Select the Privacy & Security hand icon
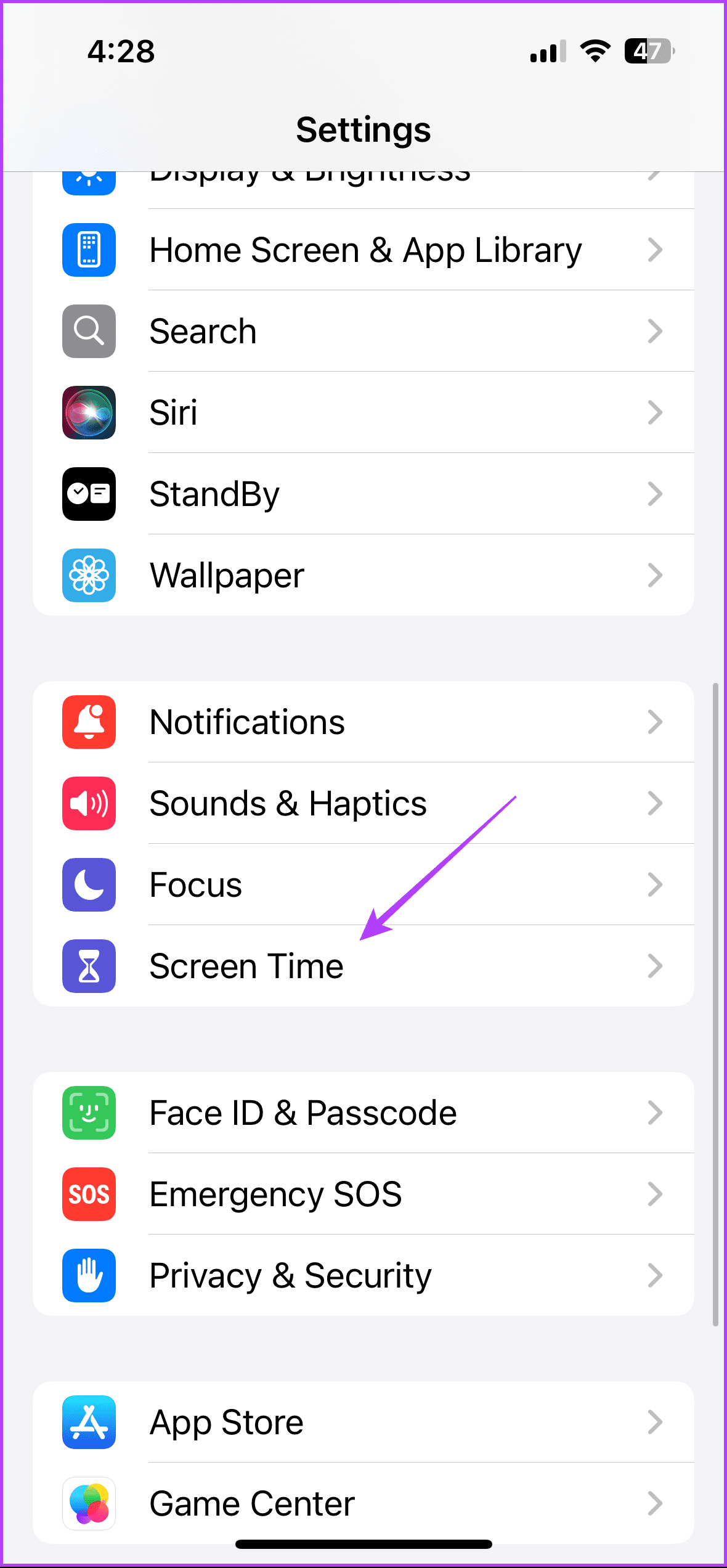Viewport: 727px width, 1568px height. [89, 1276]
